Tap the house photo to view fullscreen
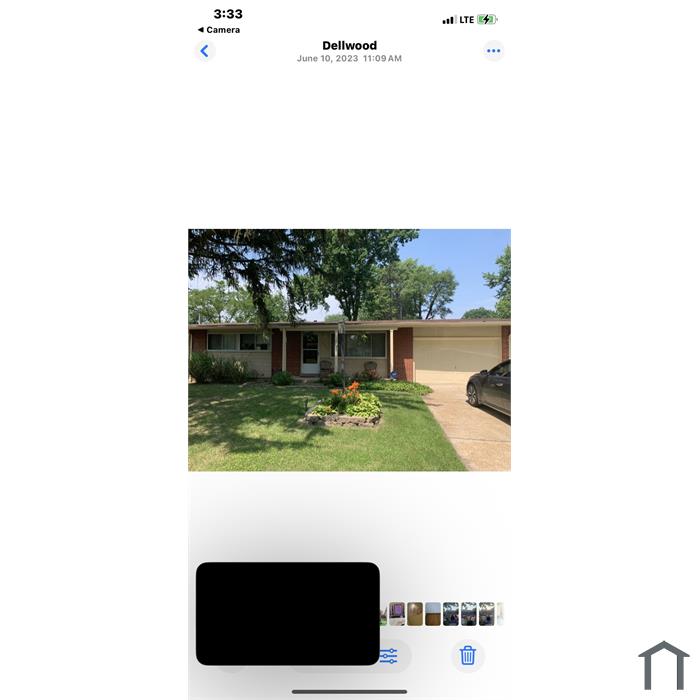This screenshot has width=700, height=700. click(x=349, y=350)
